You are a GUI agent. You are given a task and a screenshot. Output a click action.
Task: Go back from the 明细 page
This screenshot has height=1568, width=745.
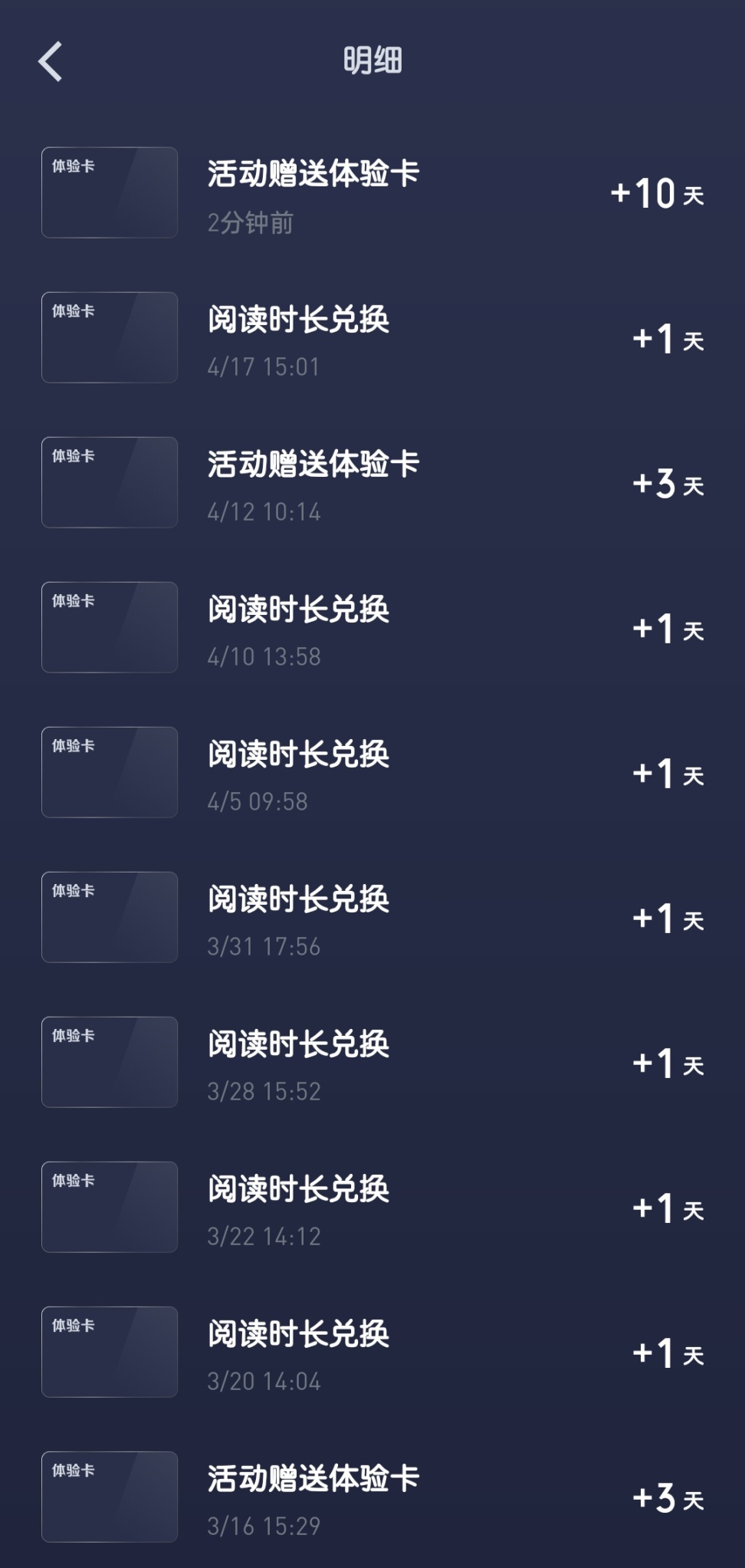pos(50,61)
